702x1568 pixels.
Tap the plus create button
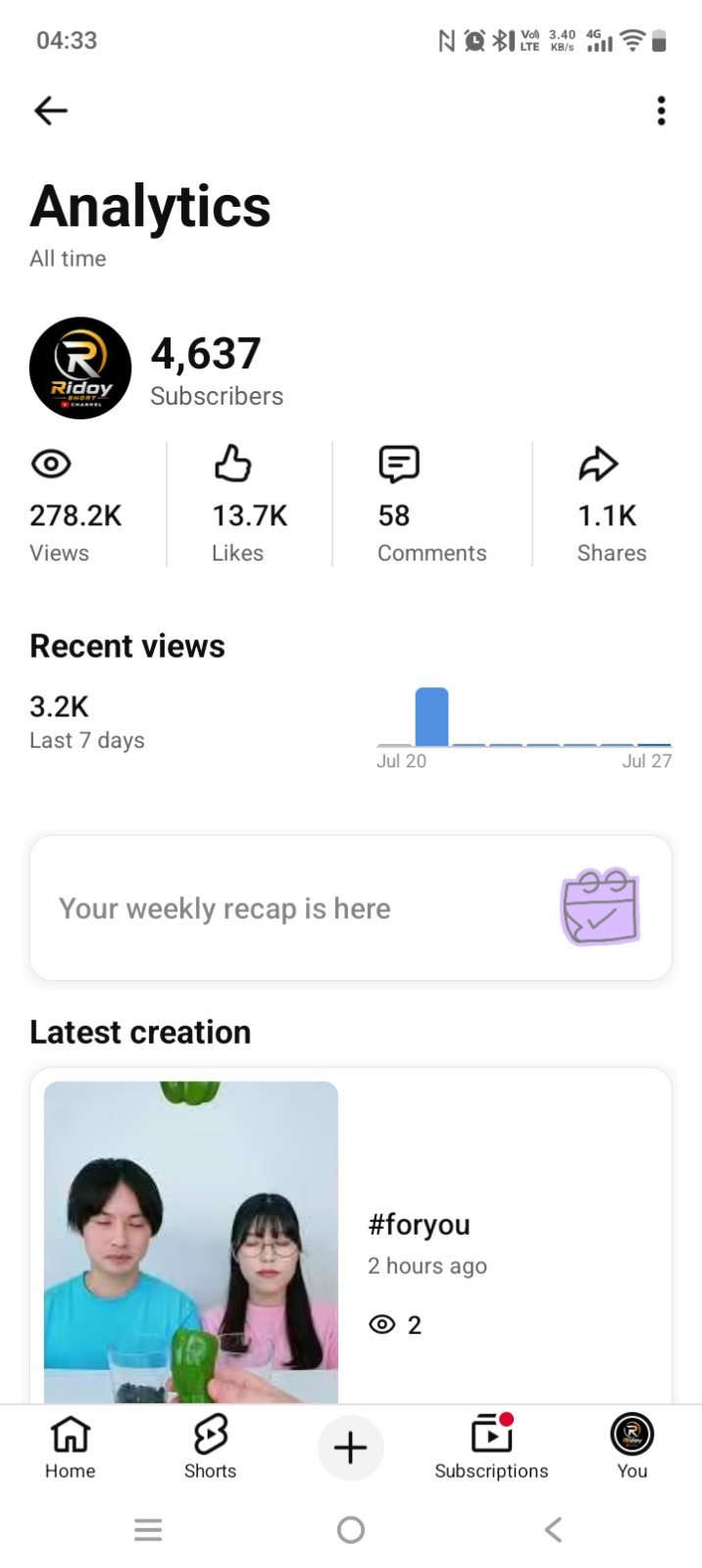pos(350,1447)
